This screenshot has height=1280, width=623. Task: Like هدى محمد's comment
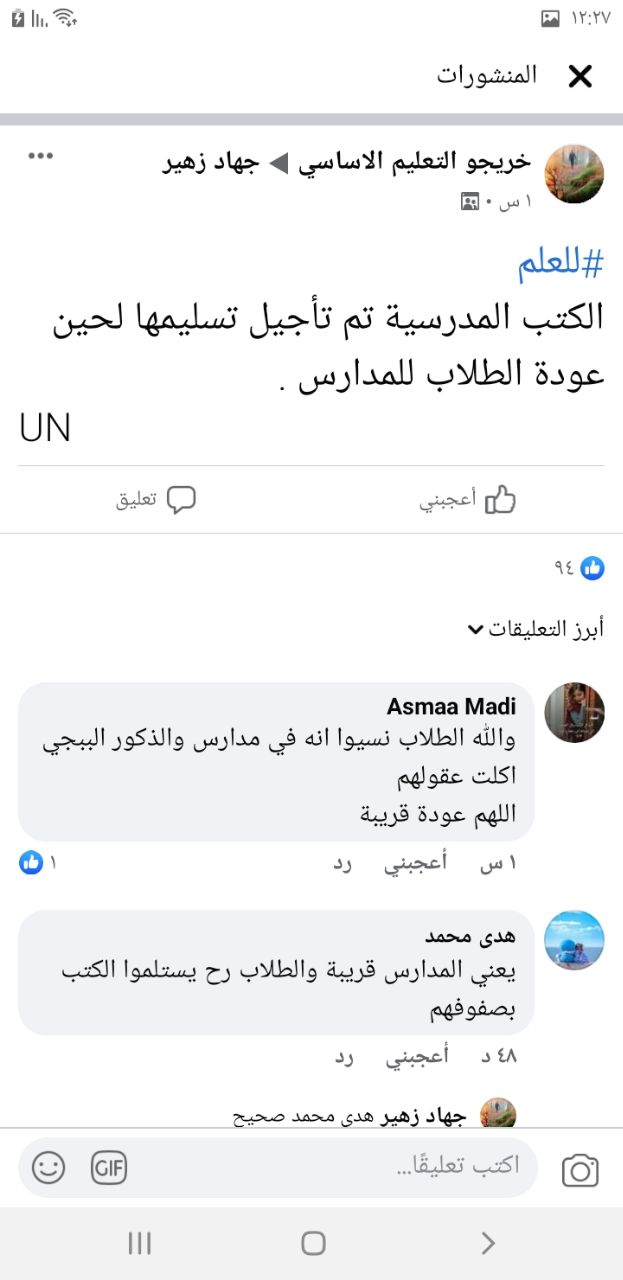(416, 1056)
